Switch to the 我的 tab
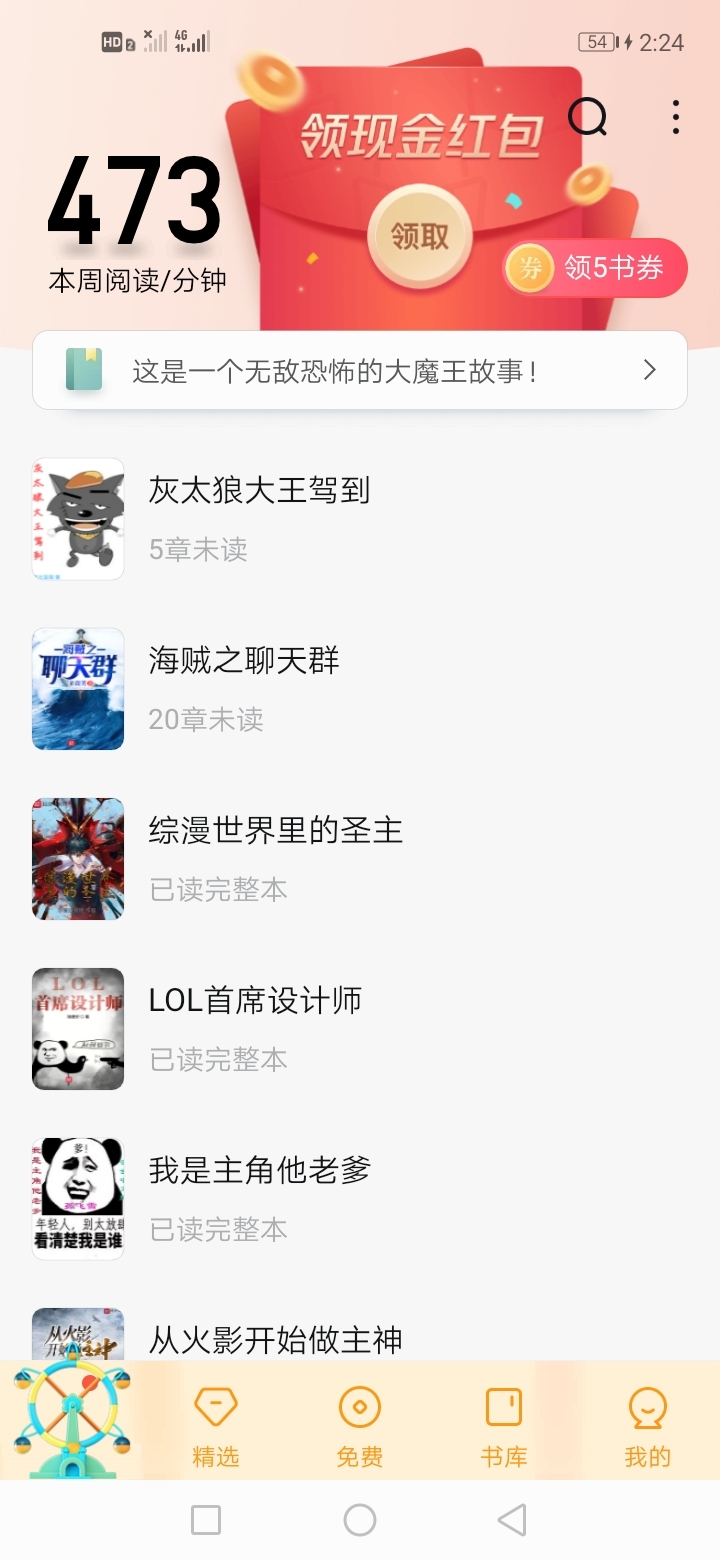The image size is (720, 1560). tap(648, 1427)
